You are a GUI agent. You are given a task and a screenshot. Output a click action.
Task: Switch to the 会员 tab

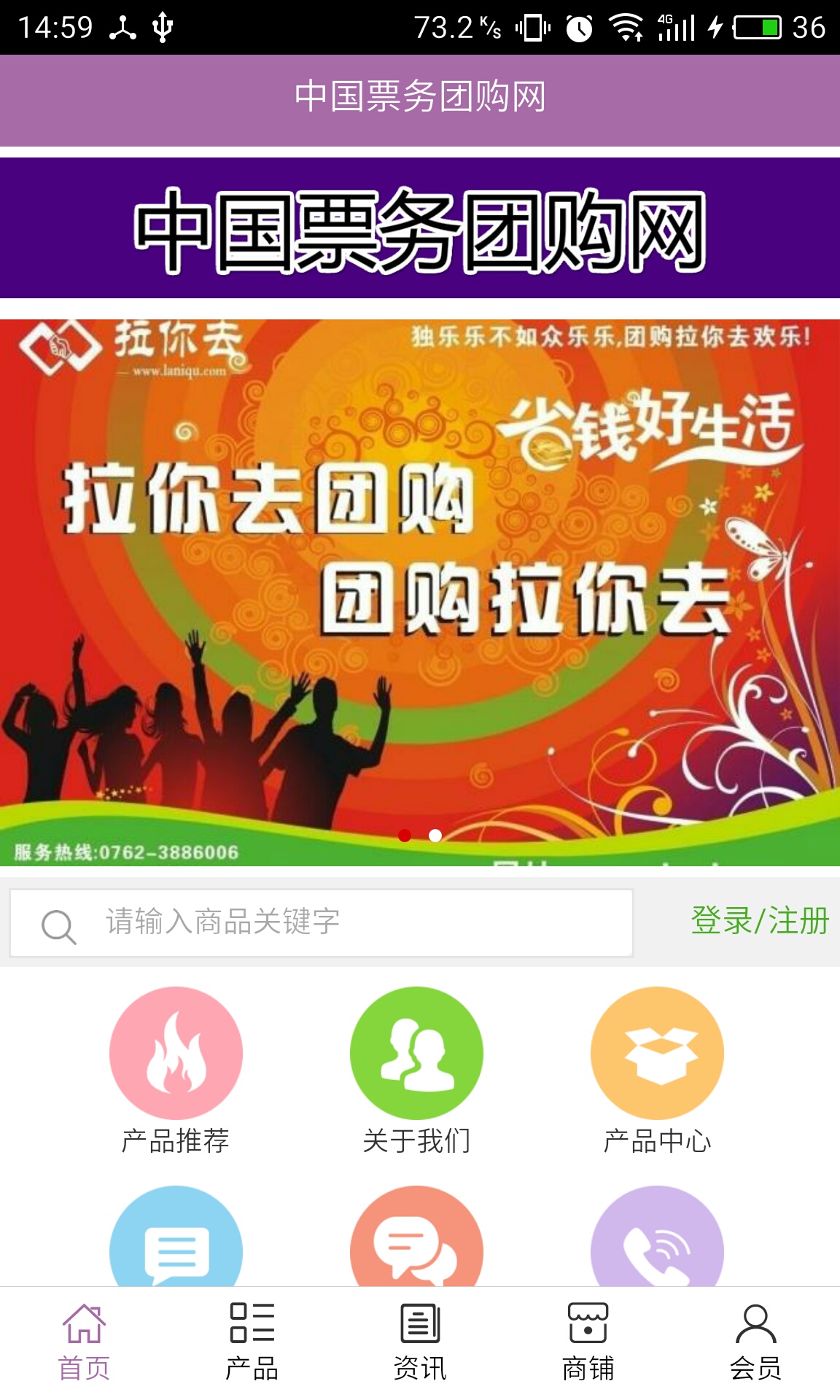click(x=755, y=1342)
